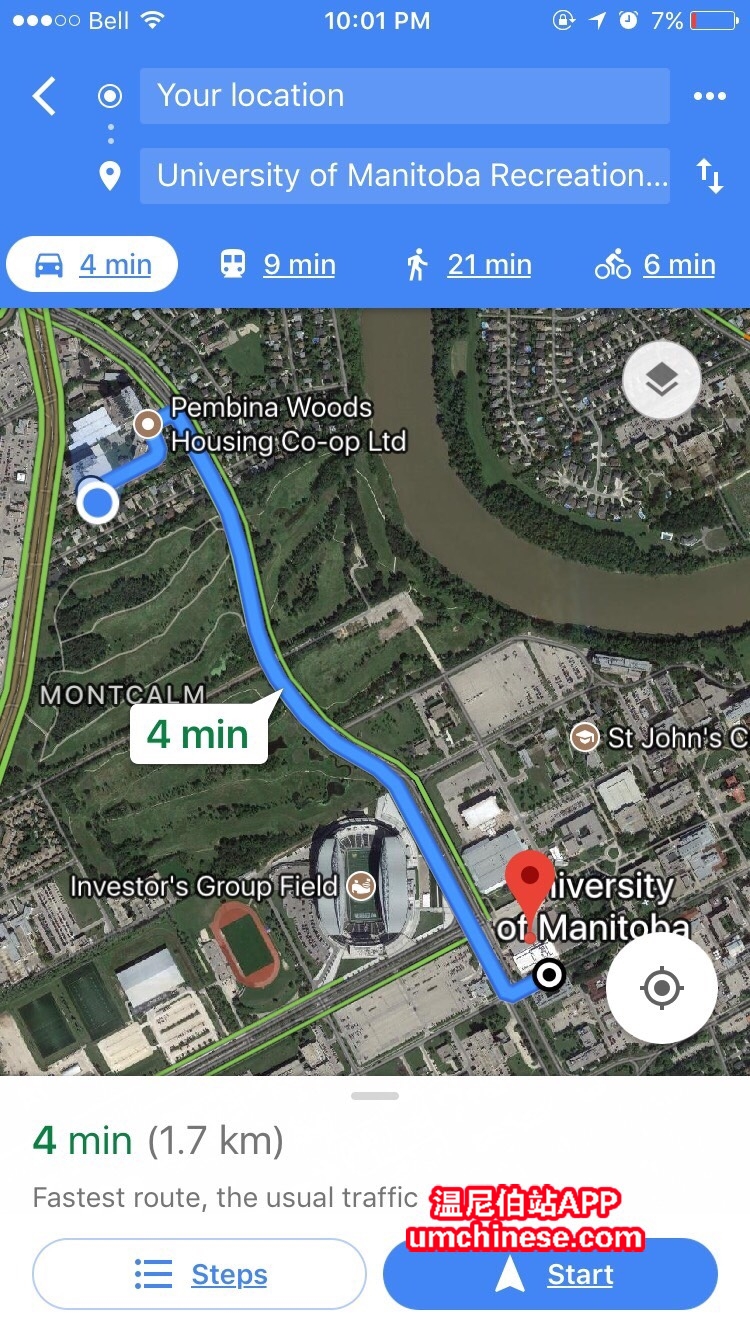Tap the red destination pin
The height and width of the screenshot is (1334, 750).
tap(529, 881)
